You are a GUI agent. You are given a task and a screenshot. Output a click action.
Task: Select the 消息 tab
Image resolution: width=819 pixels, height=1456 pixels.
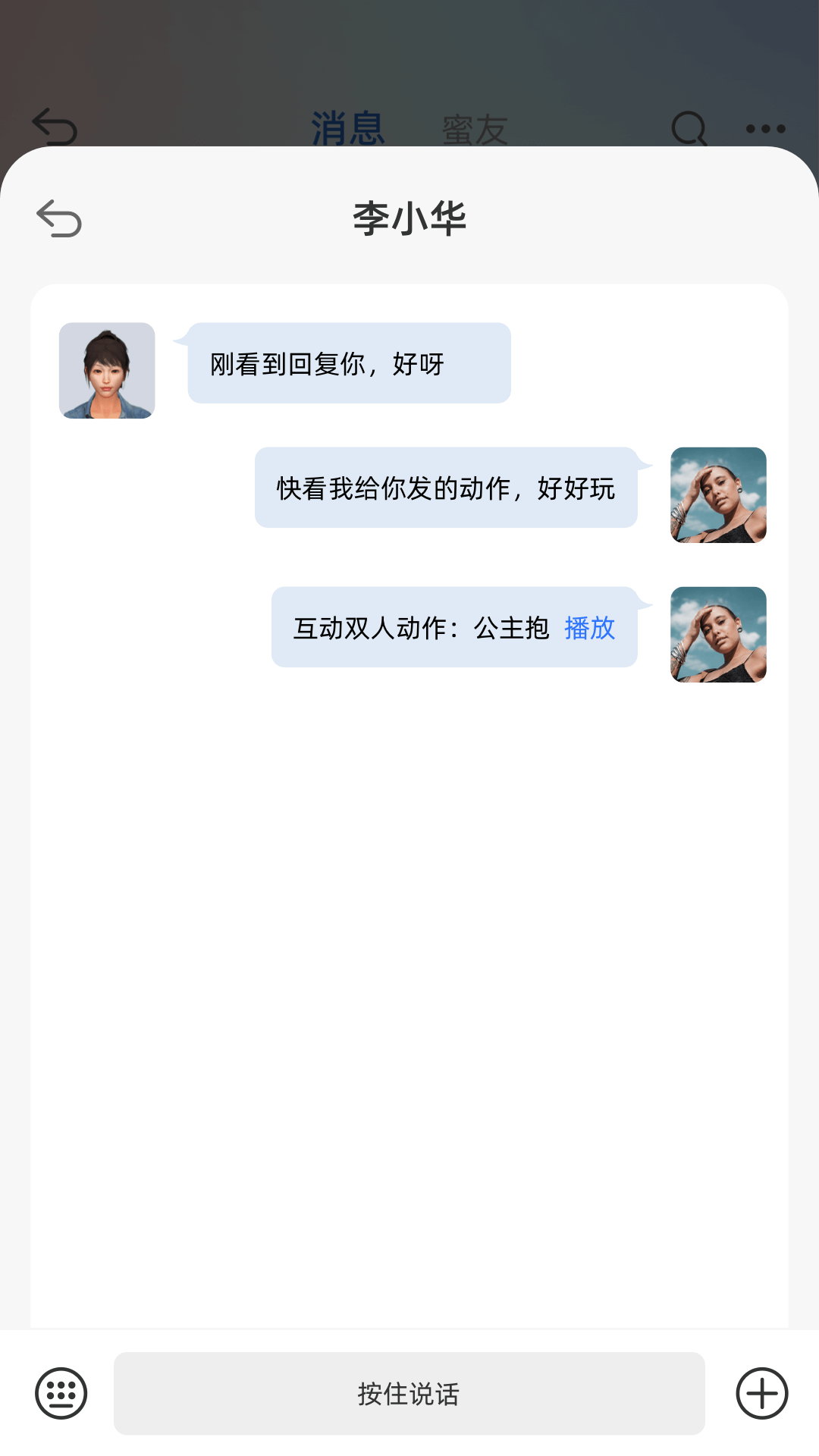click(347, 127)
